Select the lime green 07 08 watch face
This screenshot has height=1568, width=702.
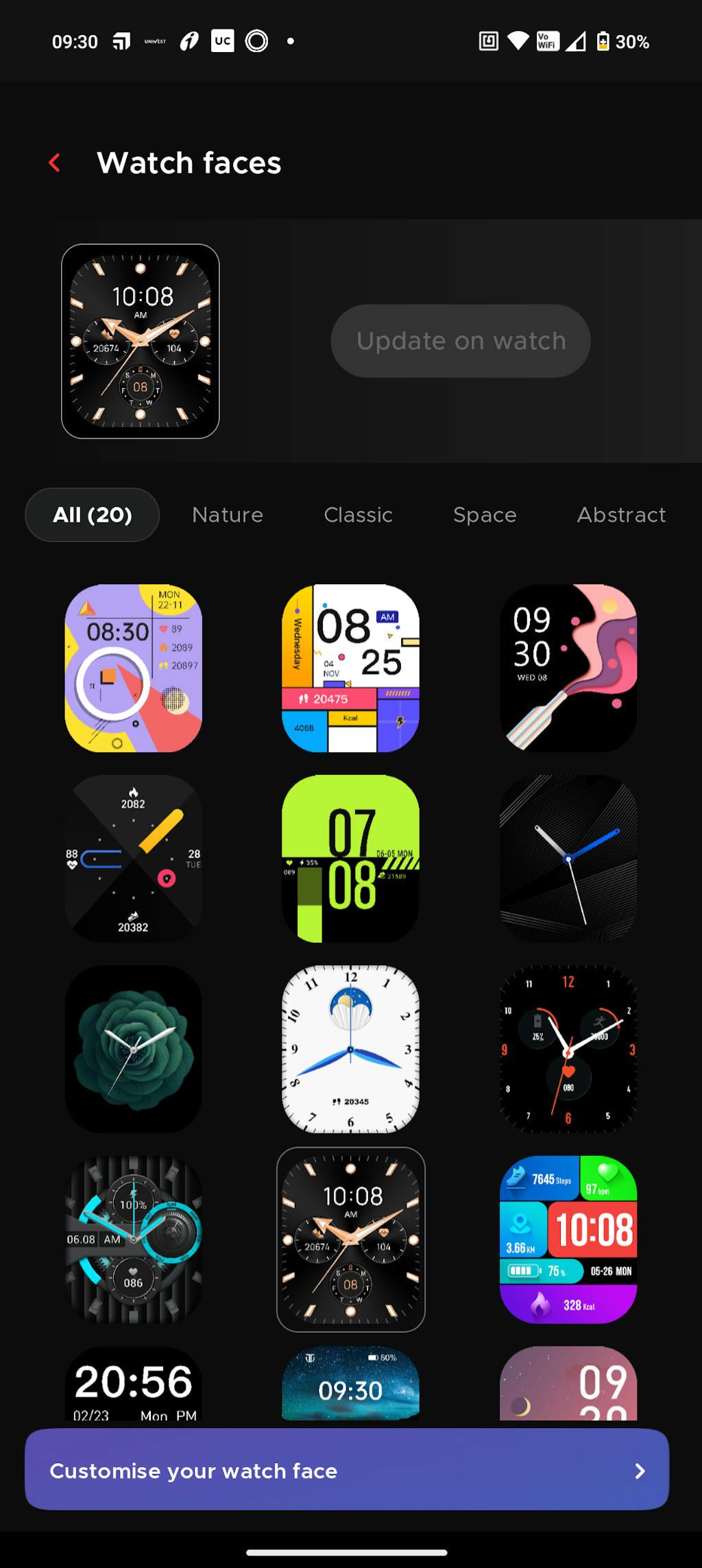[350, 858]
